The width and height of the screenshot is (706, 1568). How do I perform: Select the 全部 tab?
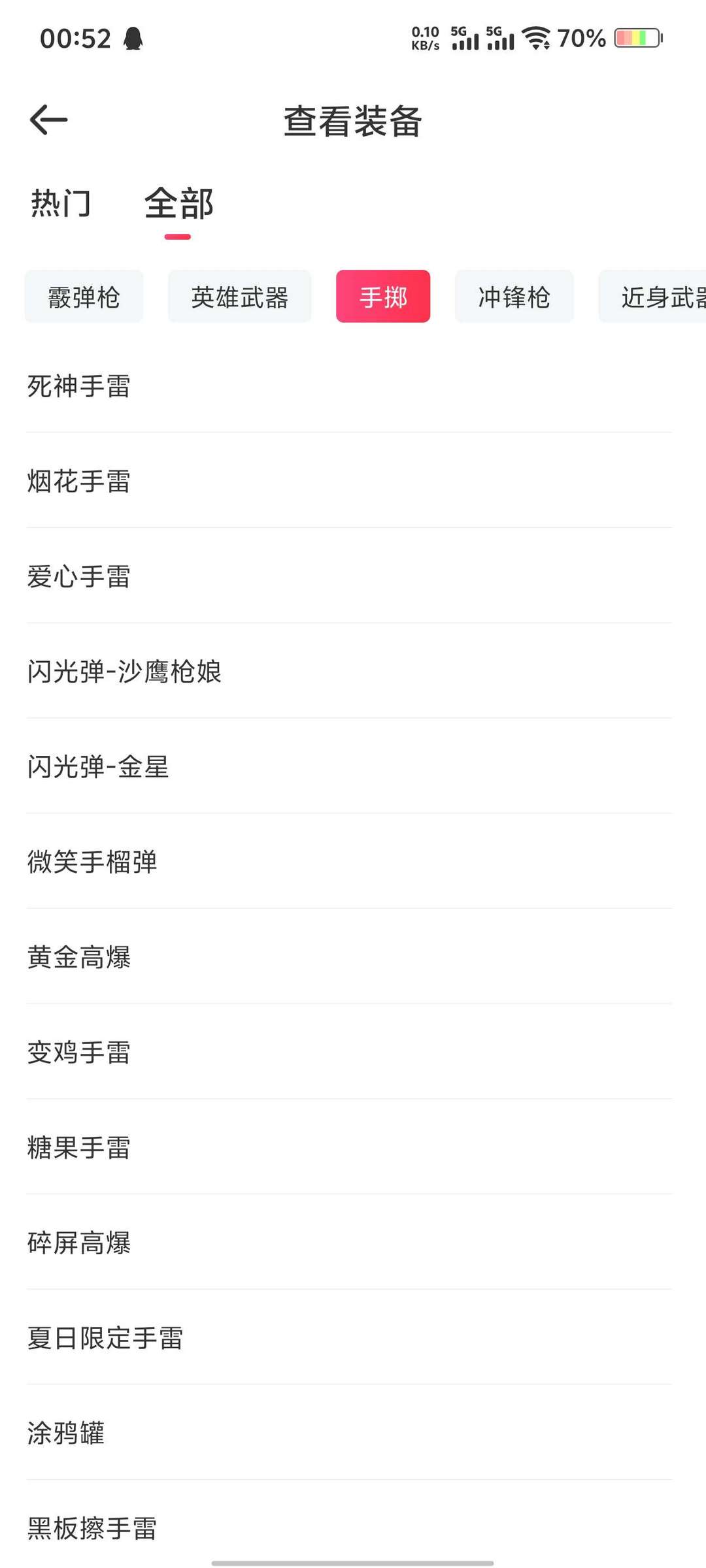[178, 203]
